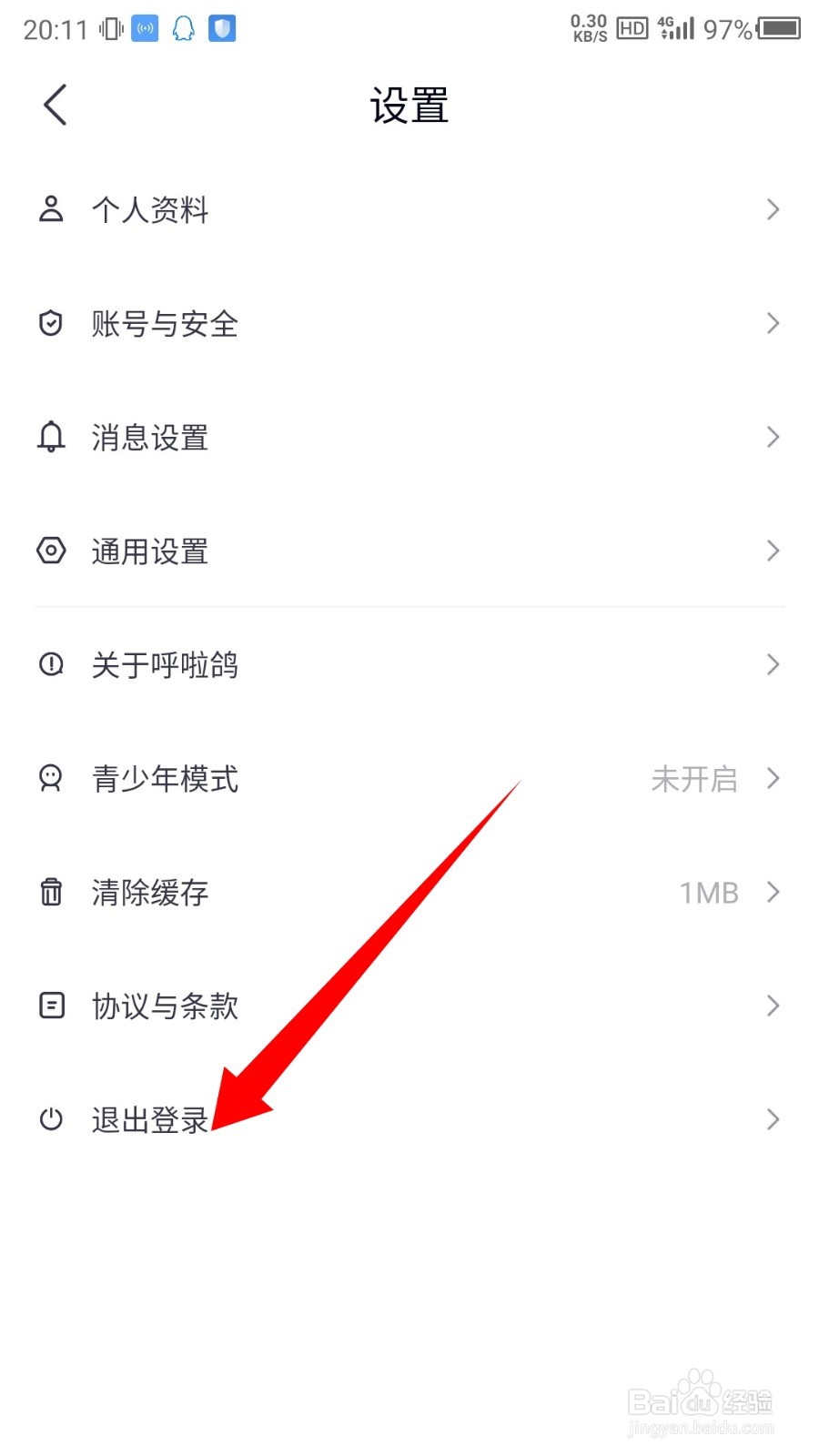Click the 退出登录 power icon

click(x=51, y=1119)
